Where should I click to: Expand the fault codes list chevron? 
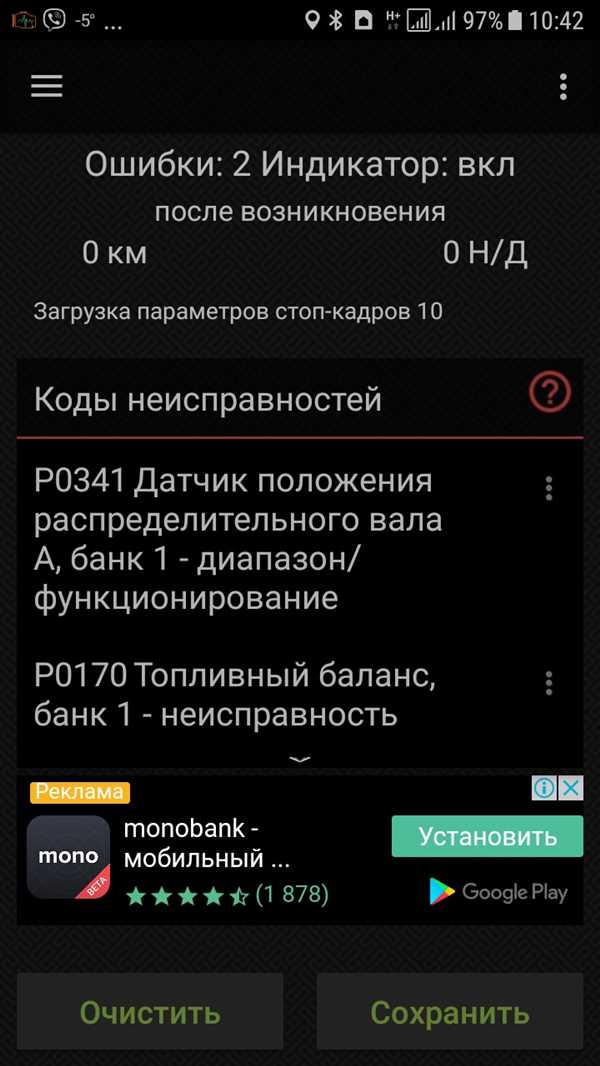click(300, 759)
